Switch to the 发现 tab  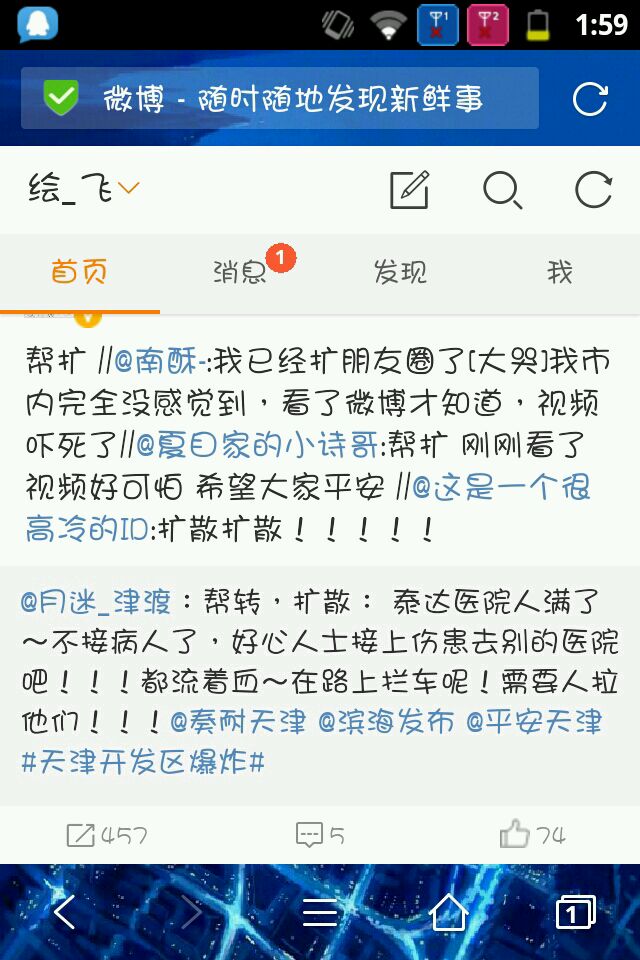coord(400,272)
